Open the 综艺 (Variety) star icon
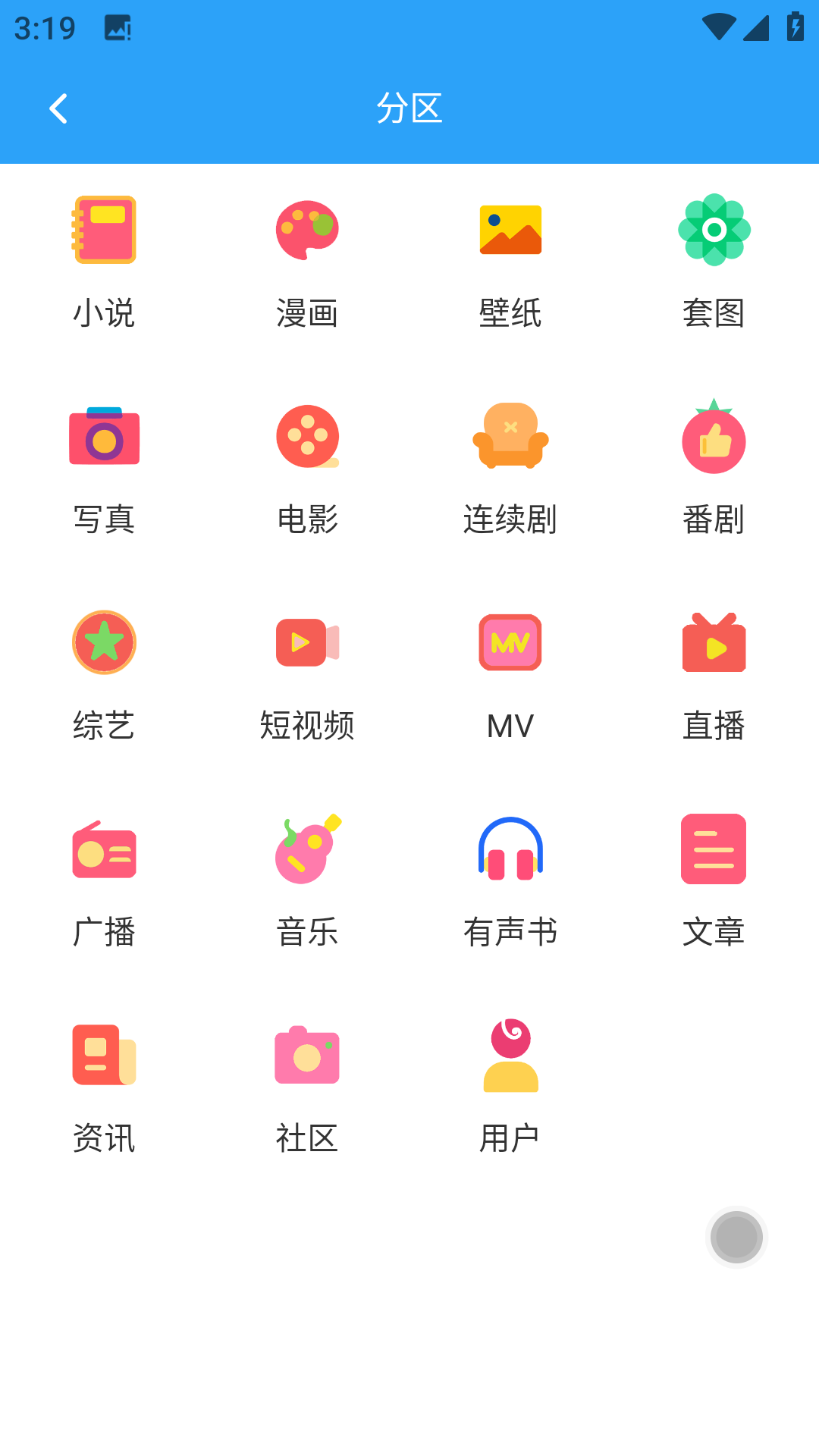This screenshot has height=1456, width=819. (104, 642)
